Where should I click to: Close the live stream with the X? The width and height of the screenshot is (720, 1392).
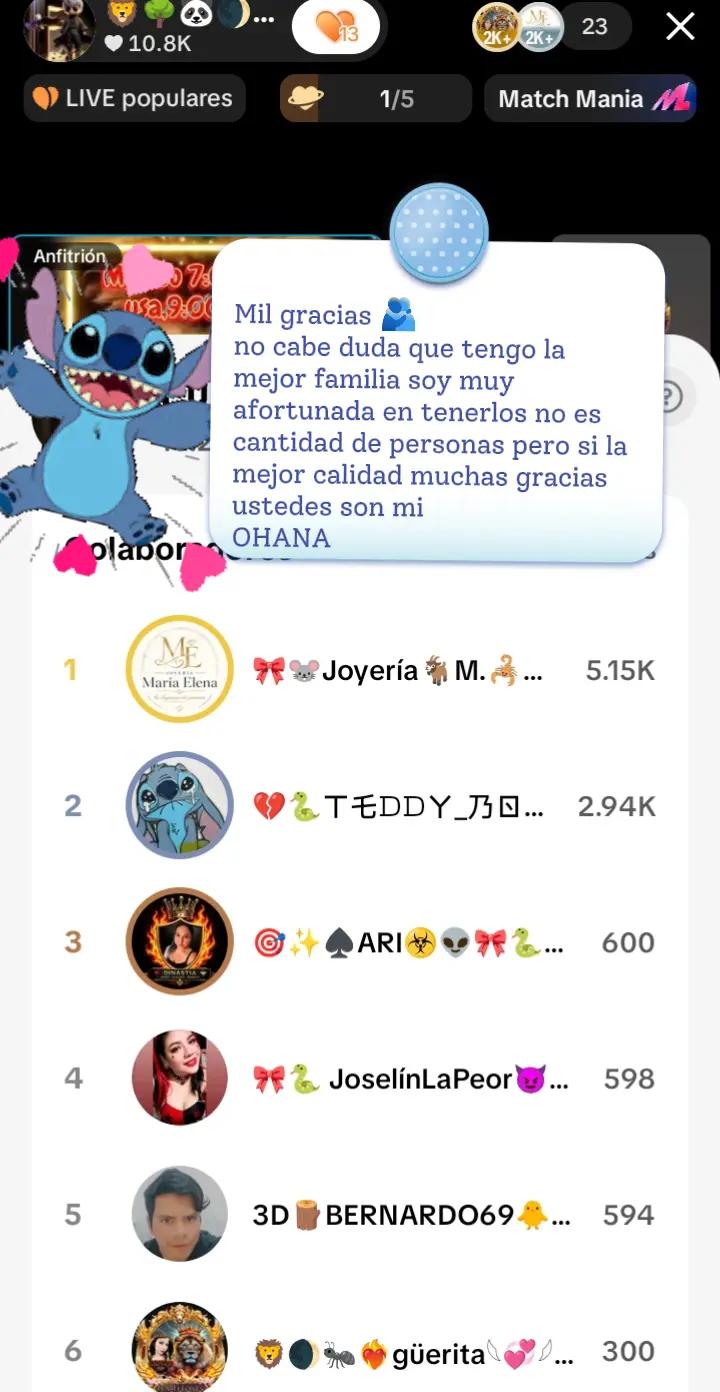point(680,27)
